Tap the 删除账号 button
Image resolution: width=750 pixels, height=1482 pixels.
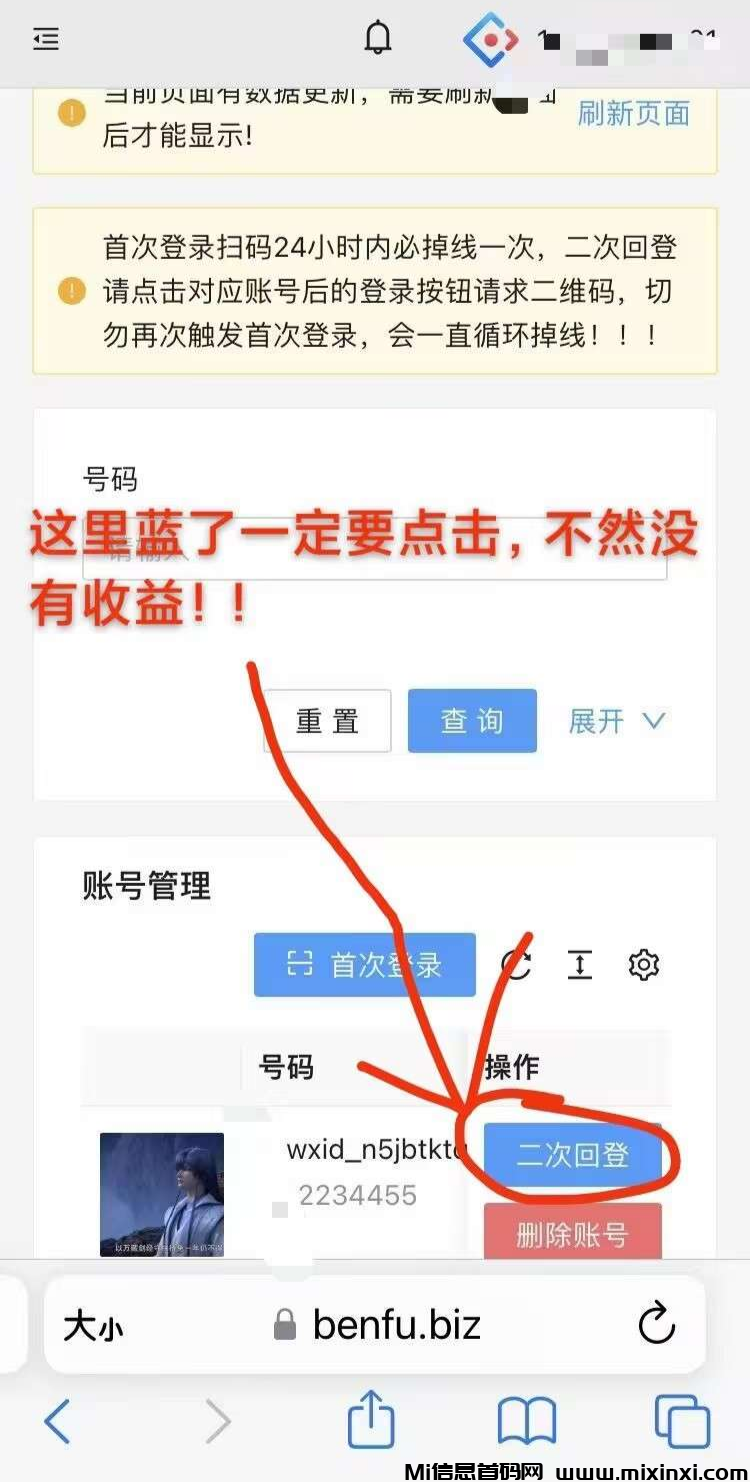tap(572, 1234)
